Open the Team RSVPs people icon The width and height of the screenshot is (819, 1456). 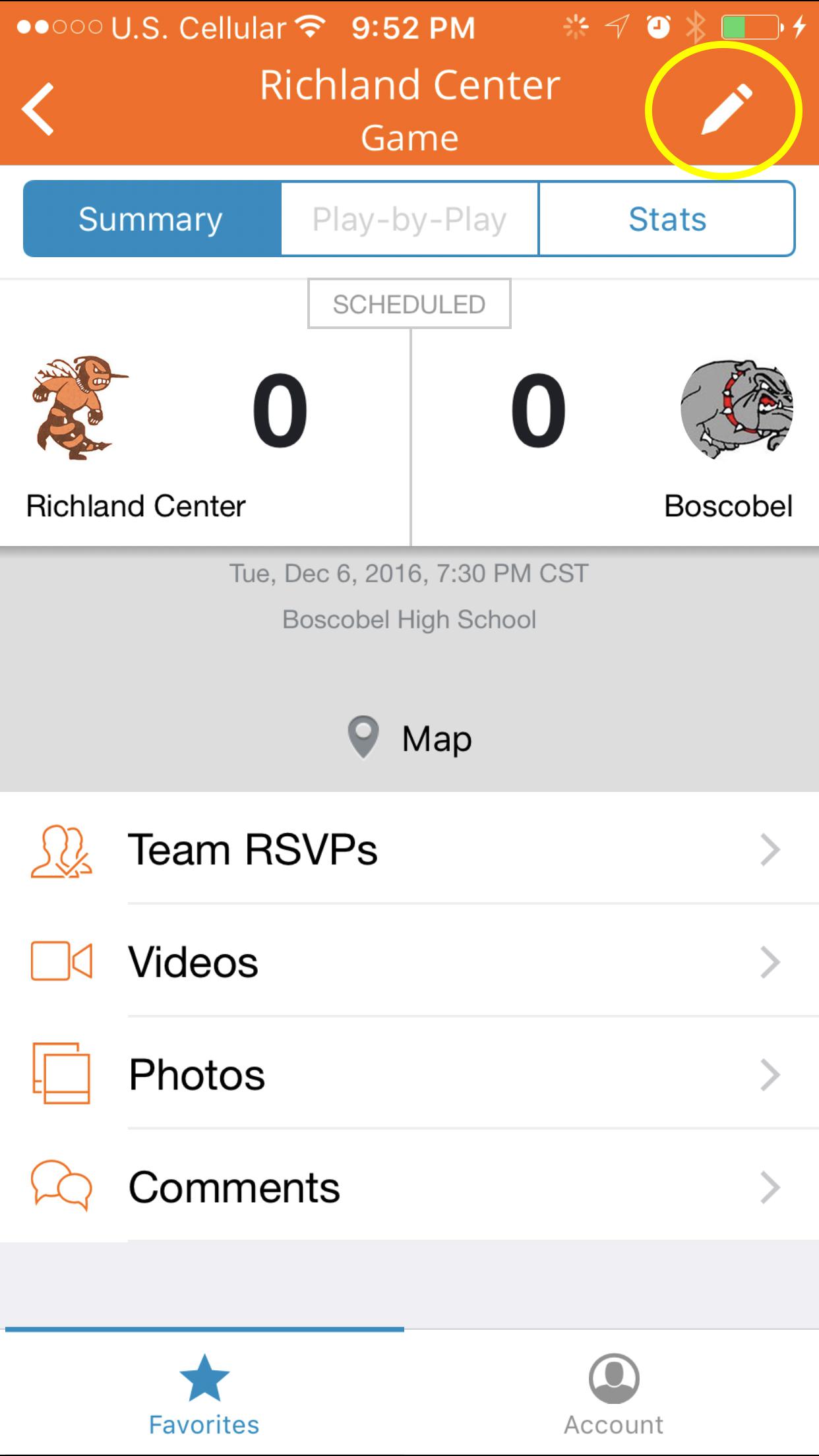click(x=61, y=851)
